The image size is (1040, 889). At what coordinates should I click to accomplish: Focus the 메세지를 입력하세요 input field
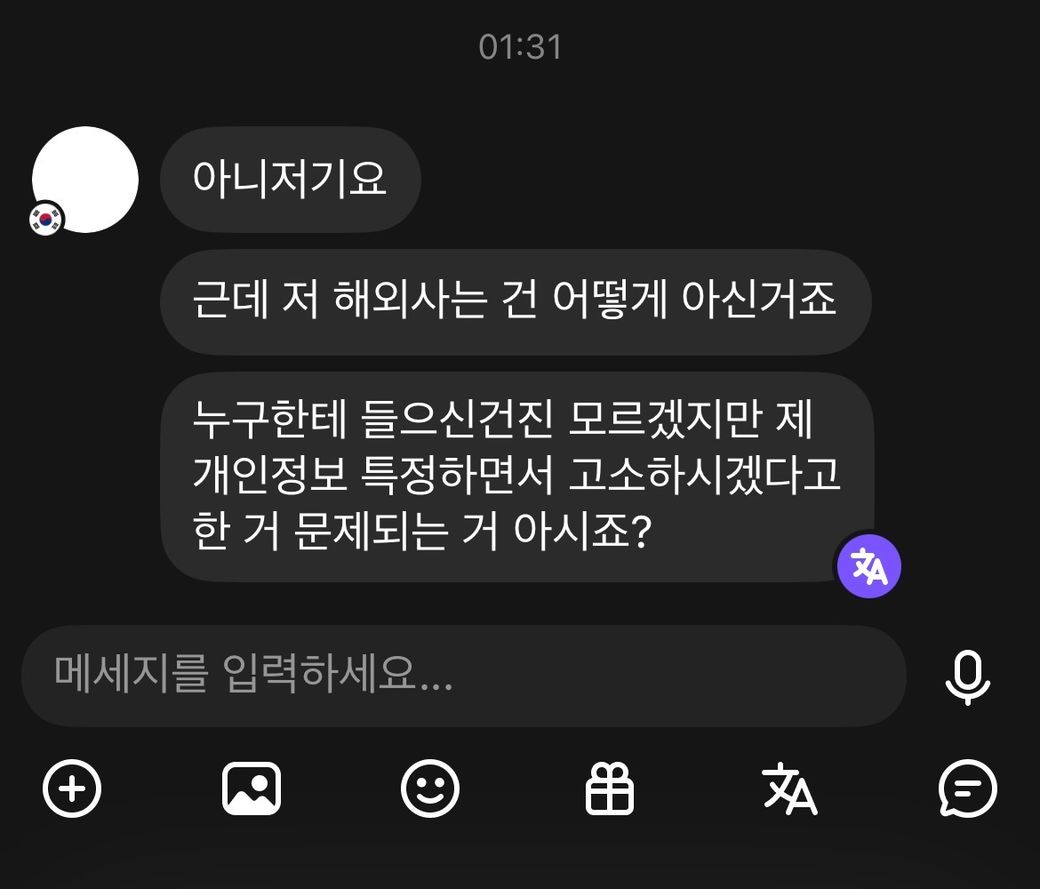click(462, 676)
